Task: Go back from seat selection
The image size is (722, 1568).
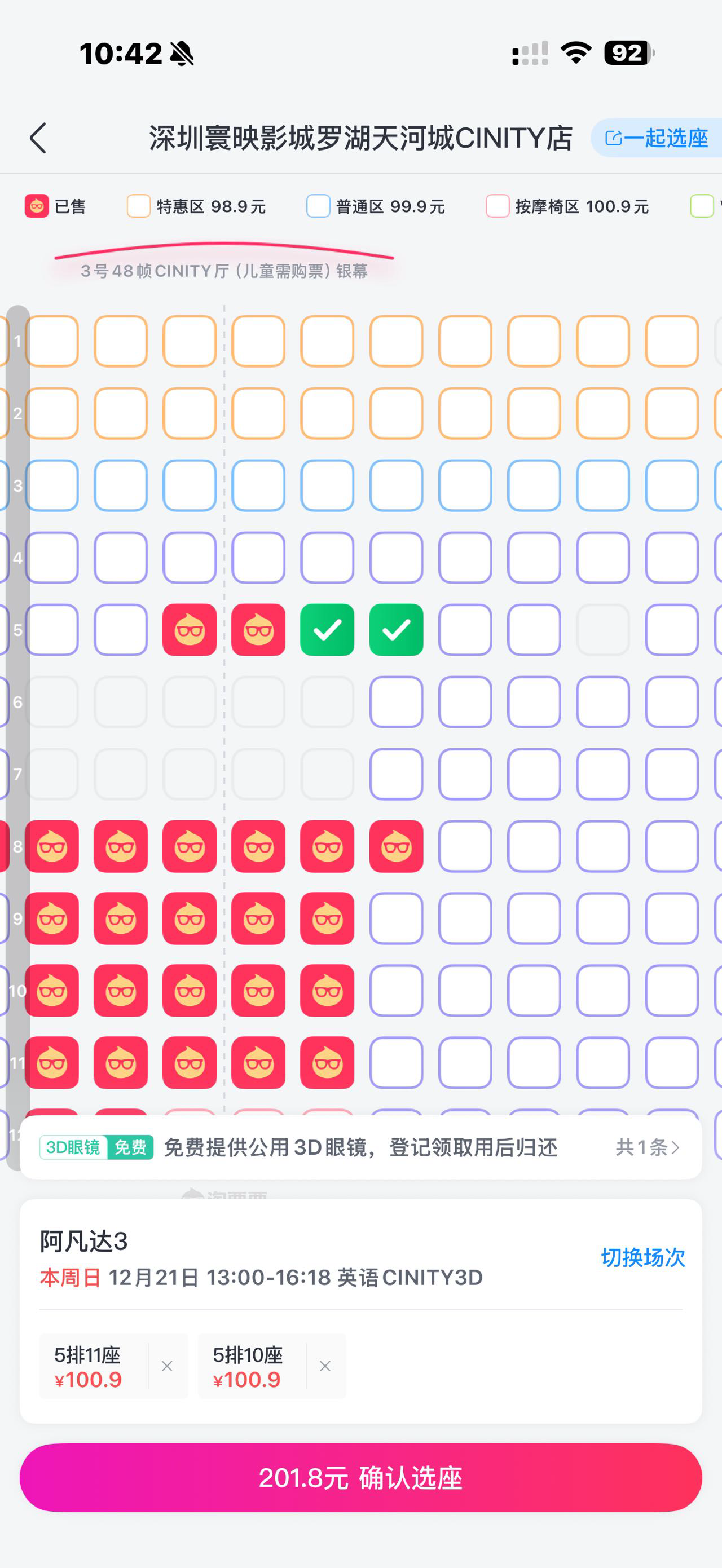Action: tap(38, 138)
